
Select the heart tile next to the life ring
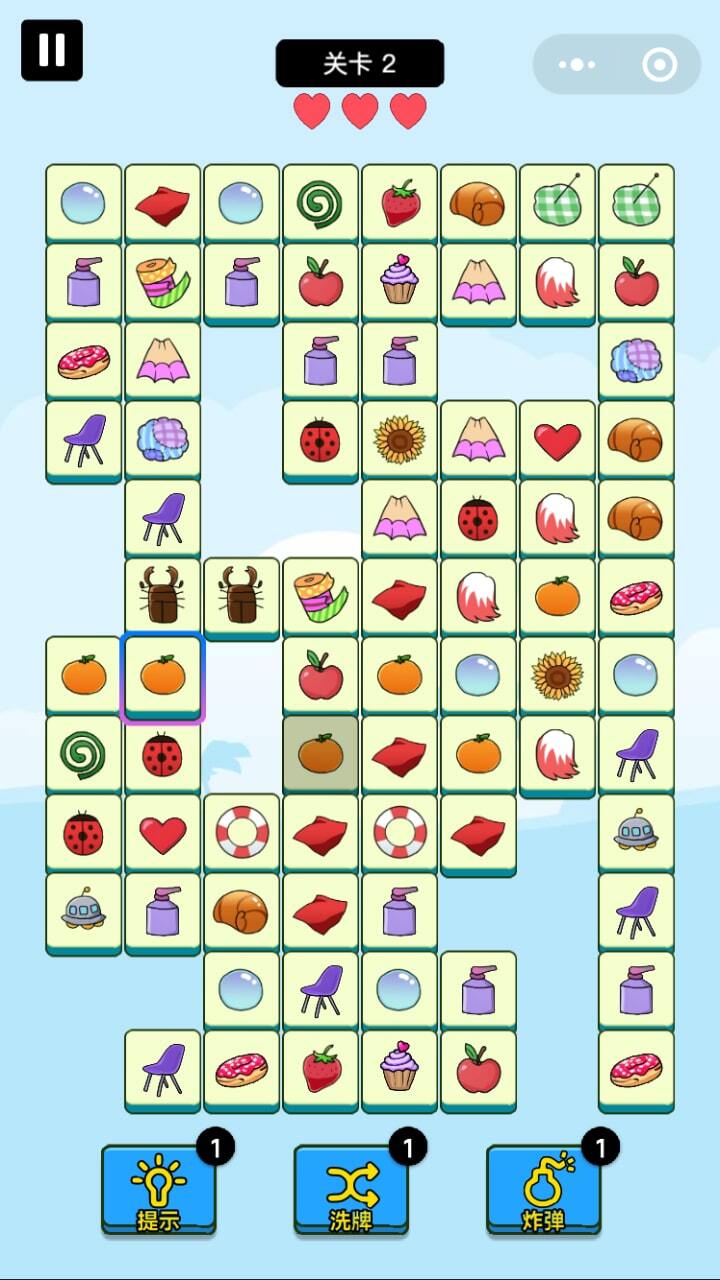163,834
